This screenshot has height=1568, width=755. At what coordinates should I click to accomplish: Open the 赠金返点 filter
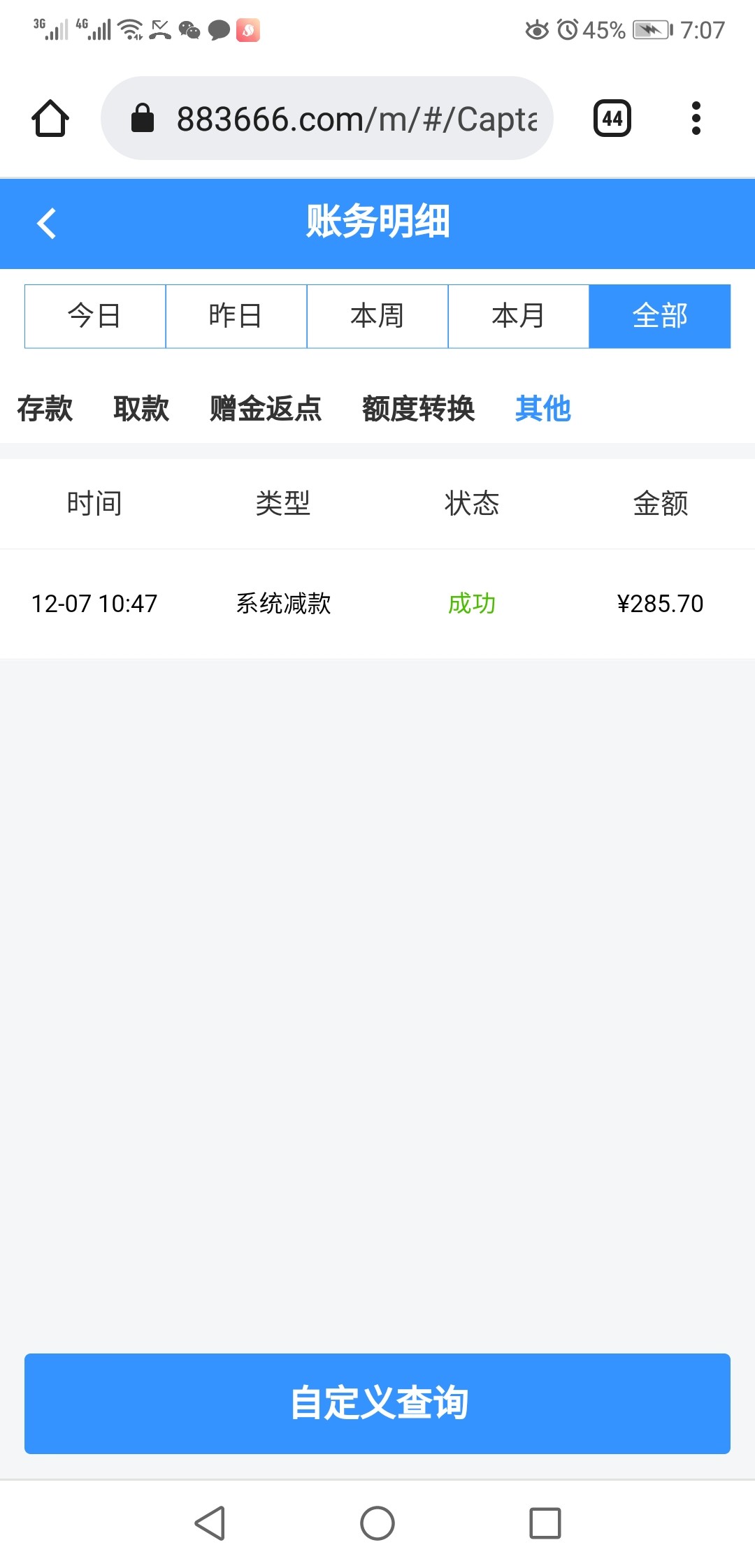pos(265,409)
